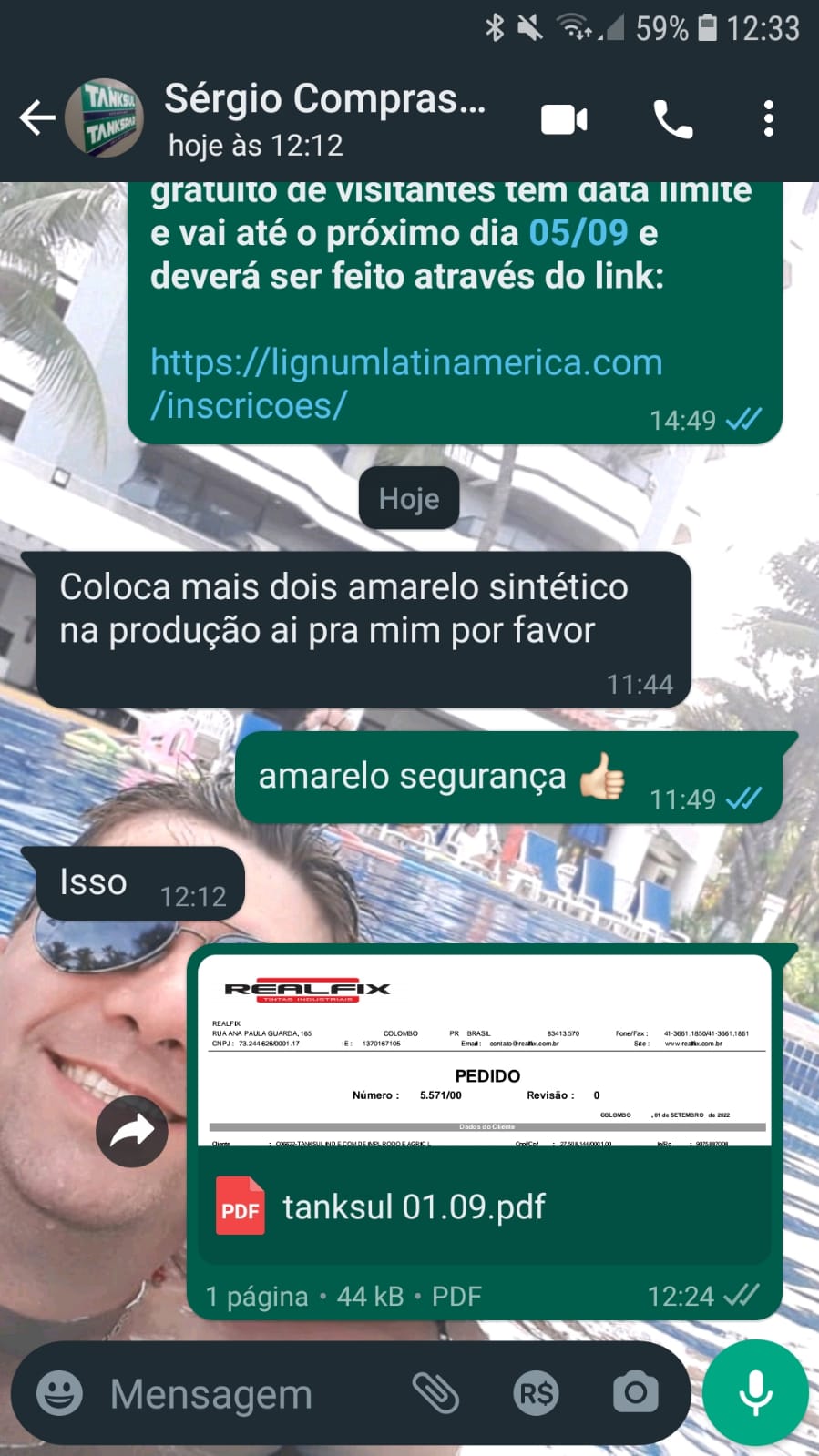Forward the tanksul PDF message
The width and height of the screenshot is (819, 1456).
[132, 1132]
